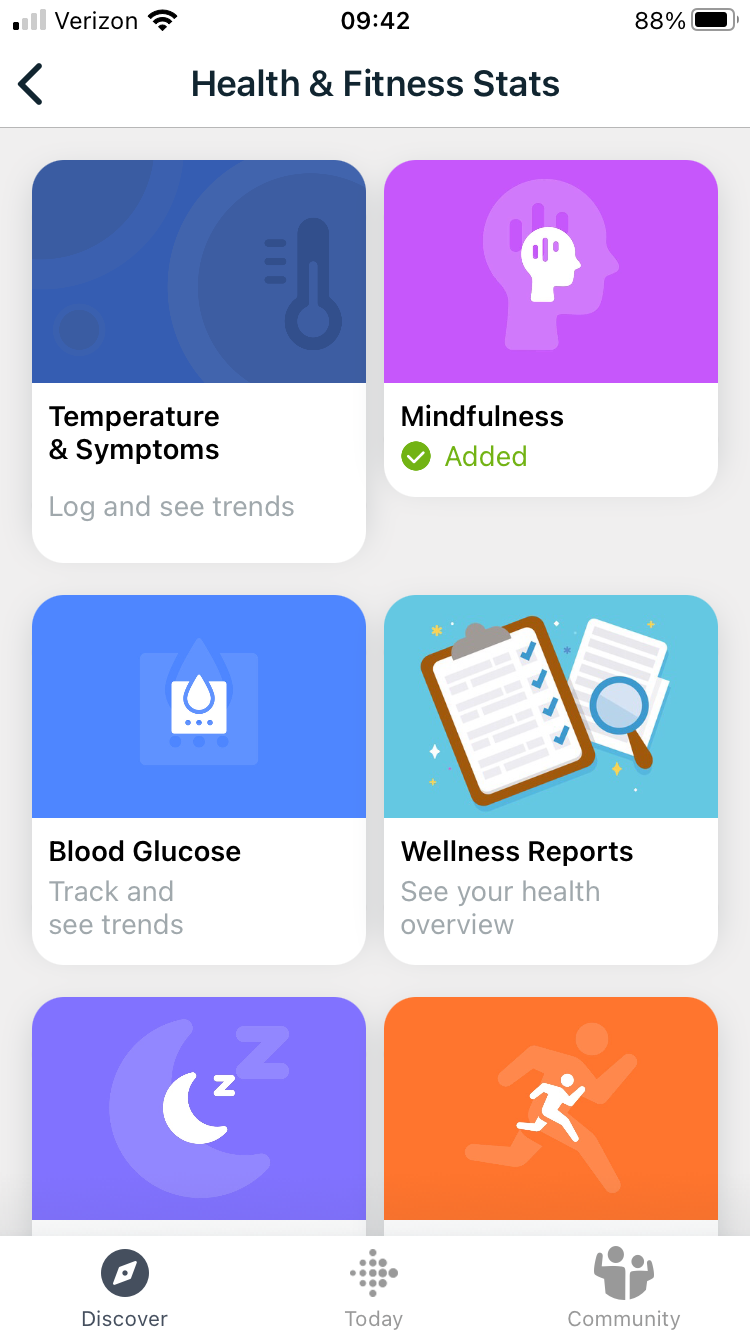Open the orange running figure card

(551, 1110)
